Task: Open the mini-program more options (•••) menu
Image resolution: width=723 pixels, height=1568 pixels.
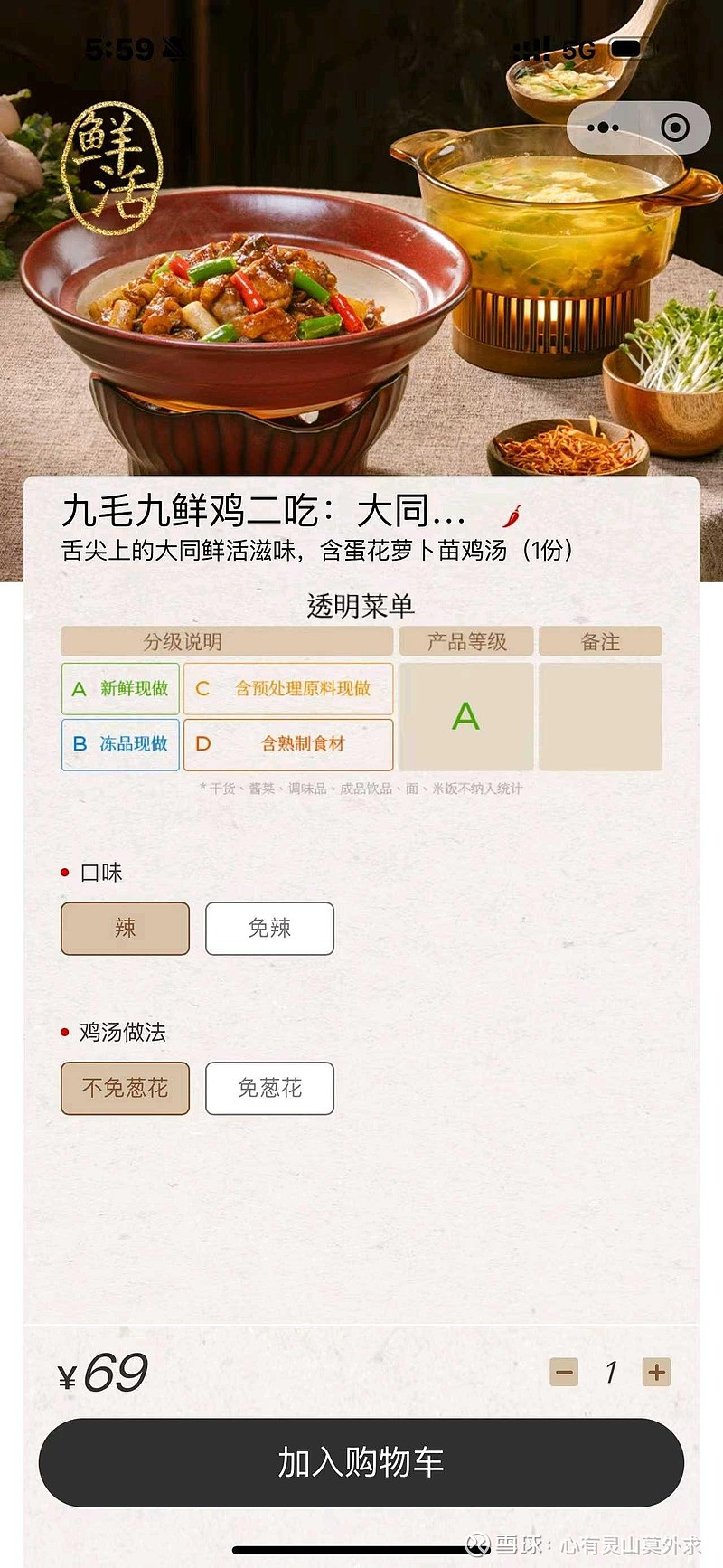Action: [x=602, y=128]
